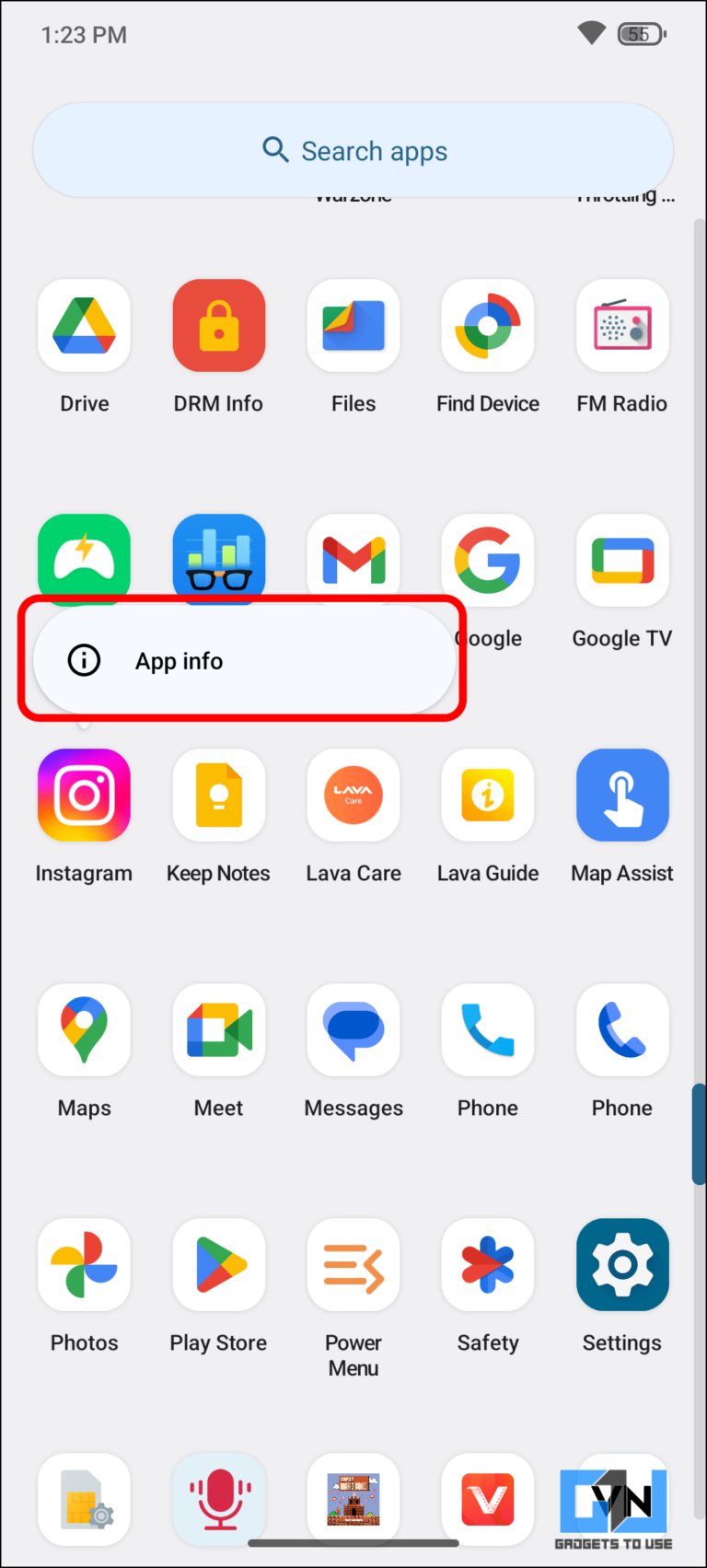Viewport: 707px width, 1568px height.
Task: Tap the Search apps field
Action: [353, 150]
